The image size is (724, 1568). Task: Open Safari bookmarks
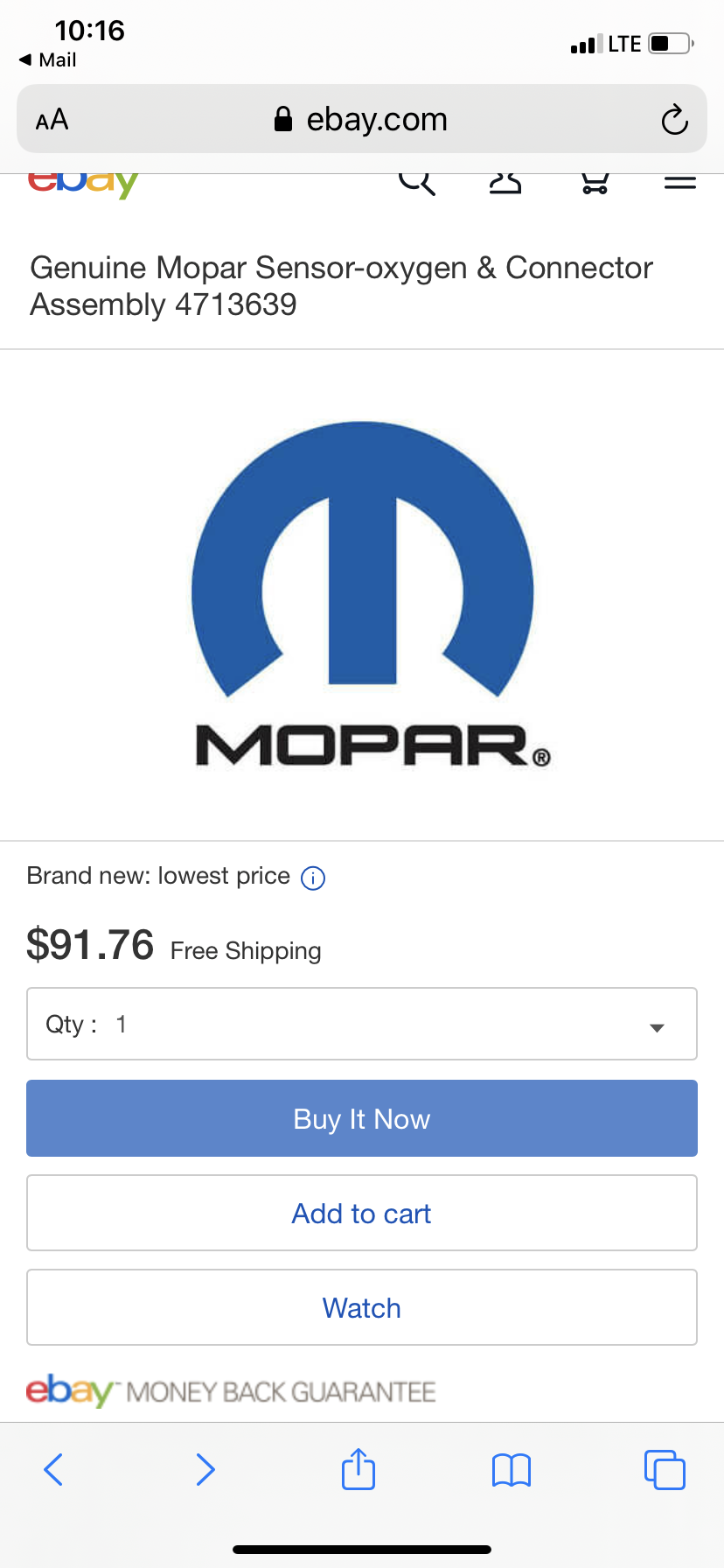[x=512, y=1469]
